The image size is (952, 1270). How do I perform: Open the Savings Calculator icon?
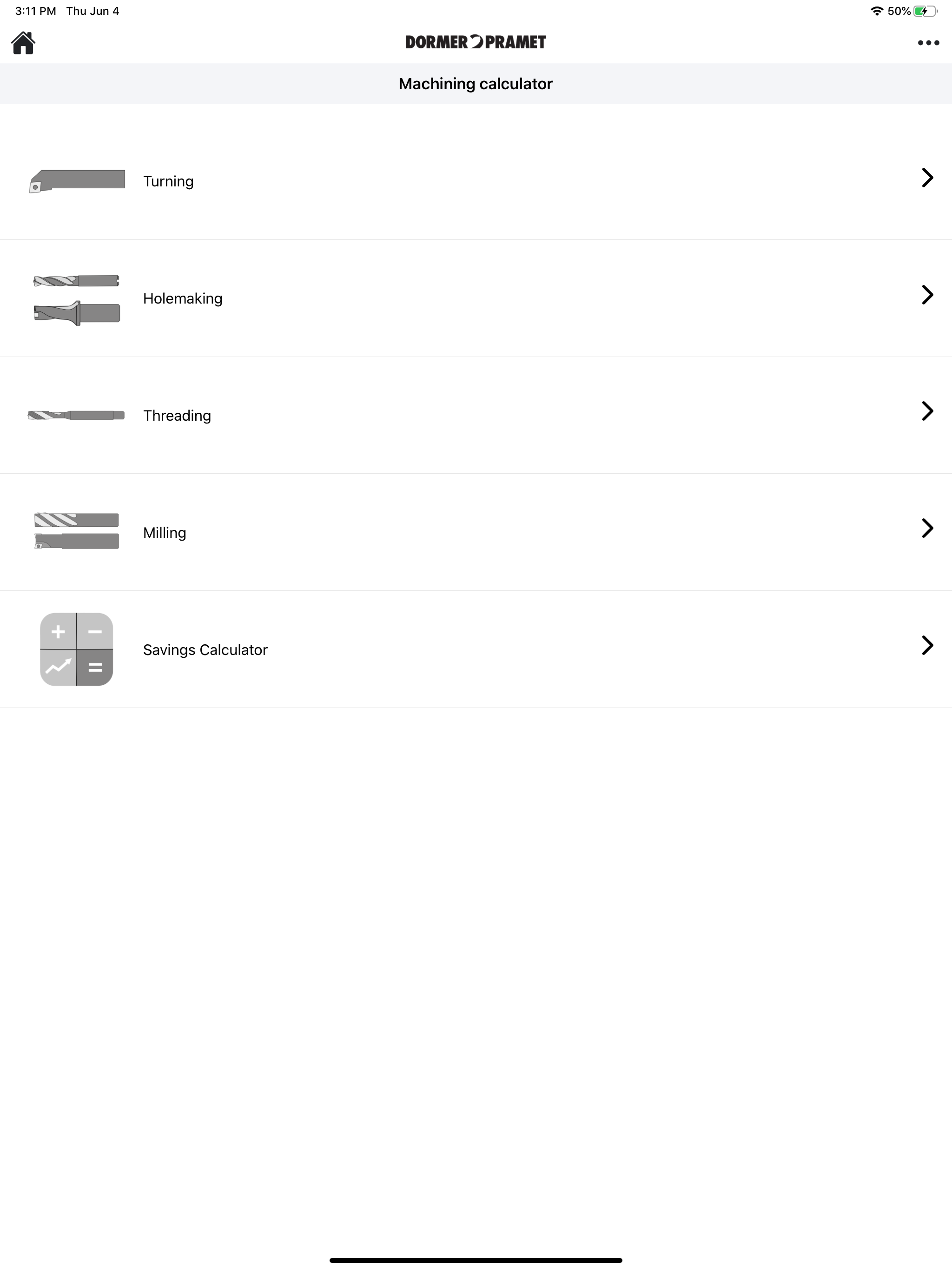[76, 649]
